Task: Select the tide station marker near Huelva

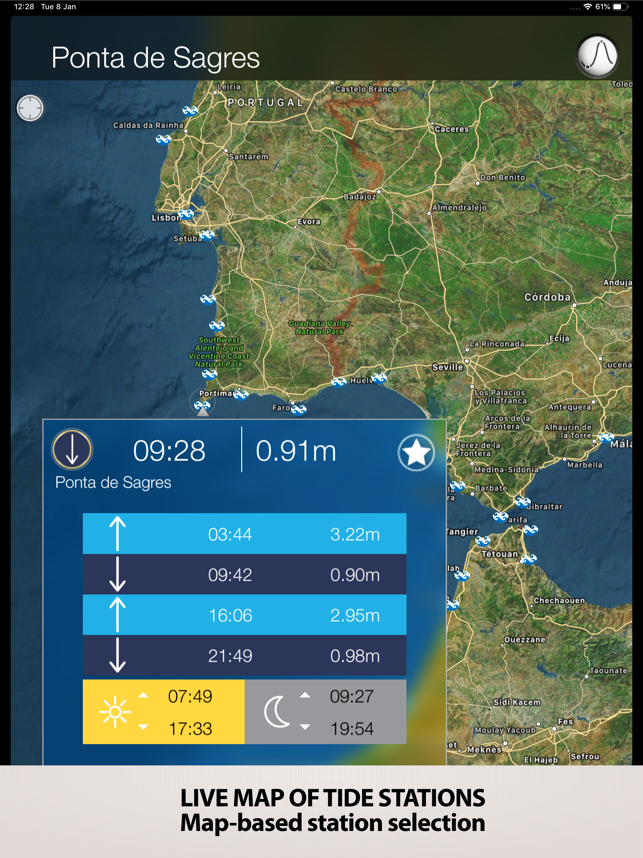Action: coord(379,378)
